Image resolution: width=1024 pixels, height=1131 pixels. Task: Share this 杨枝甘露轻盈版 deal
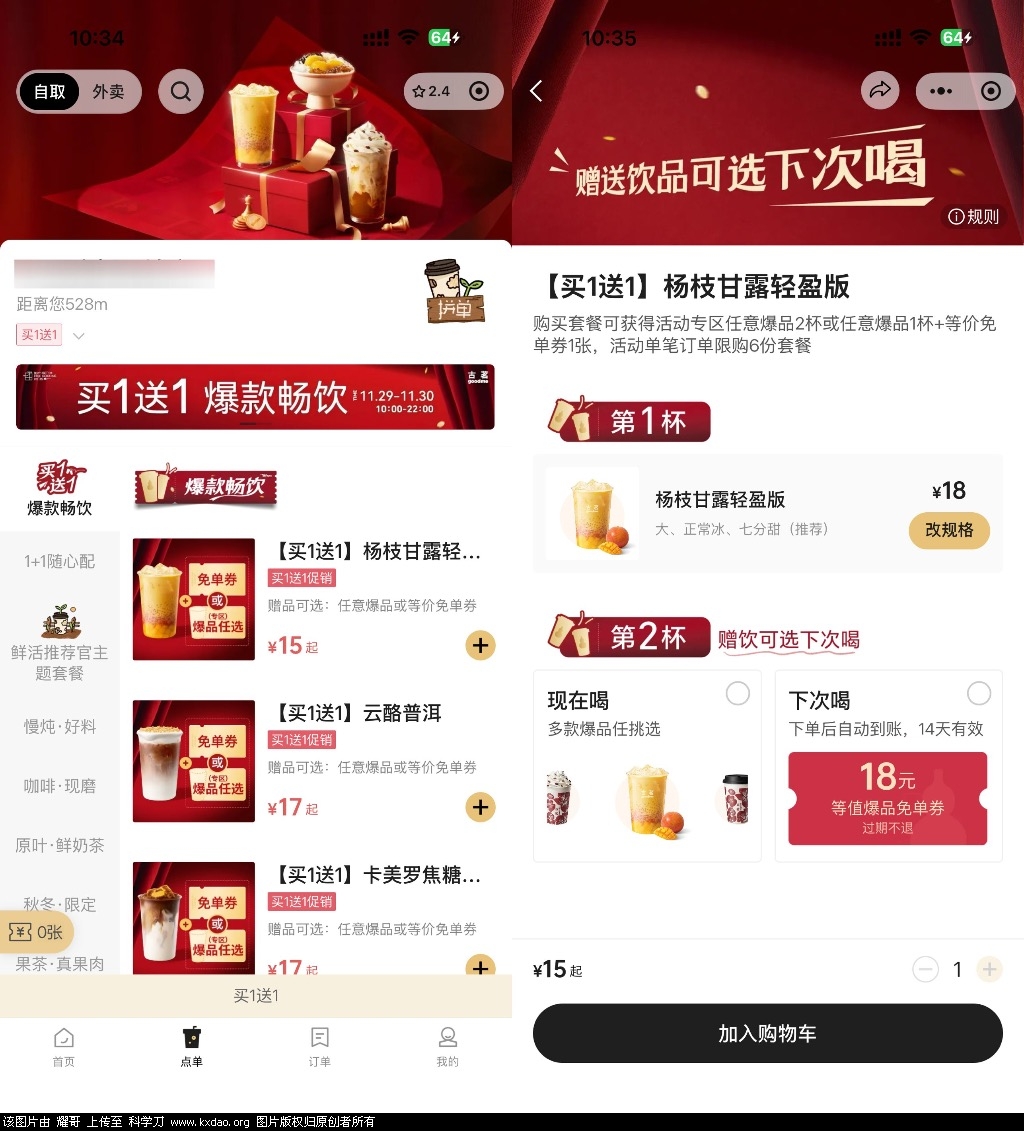(880, 91)
